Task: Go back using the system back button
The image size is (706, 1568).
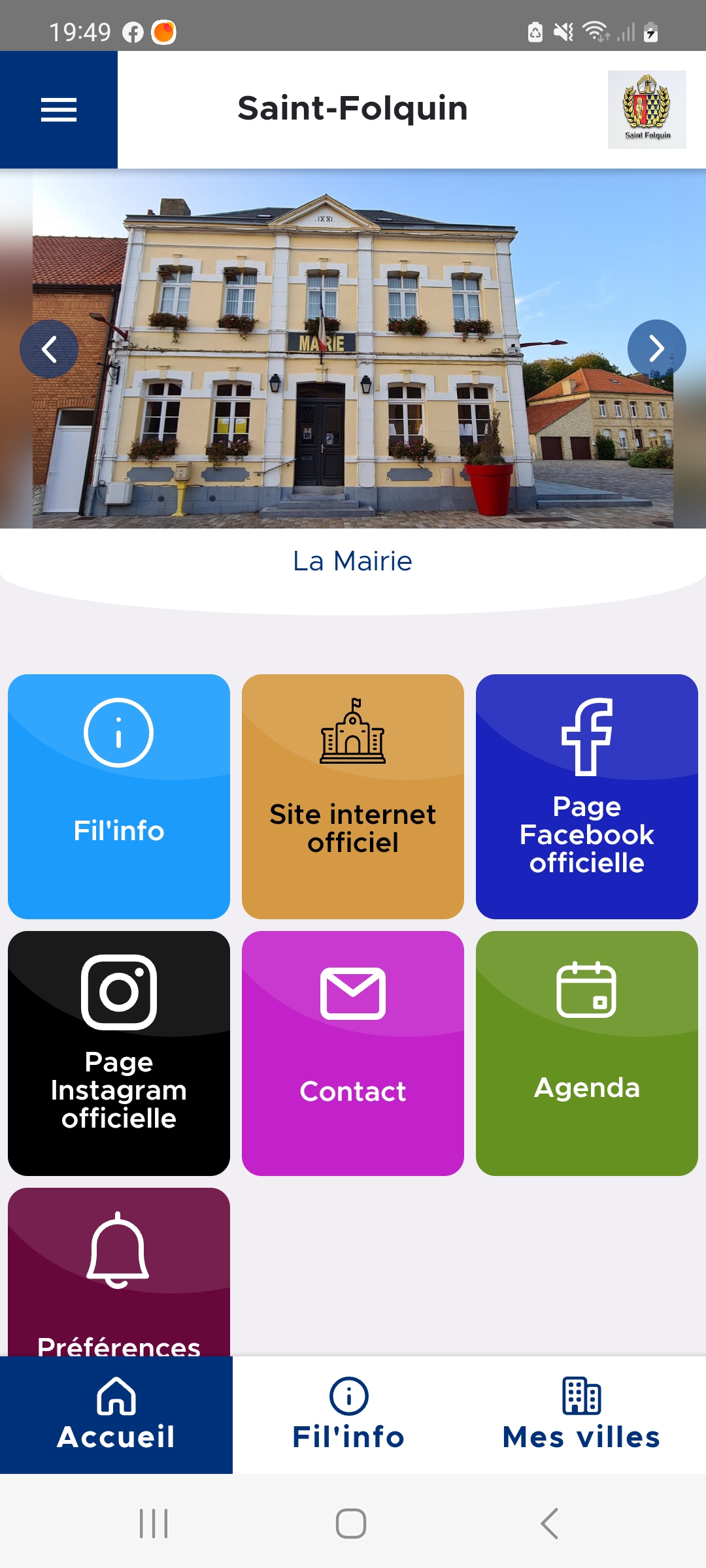Action: click(x=549, y=1524)
